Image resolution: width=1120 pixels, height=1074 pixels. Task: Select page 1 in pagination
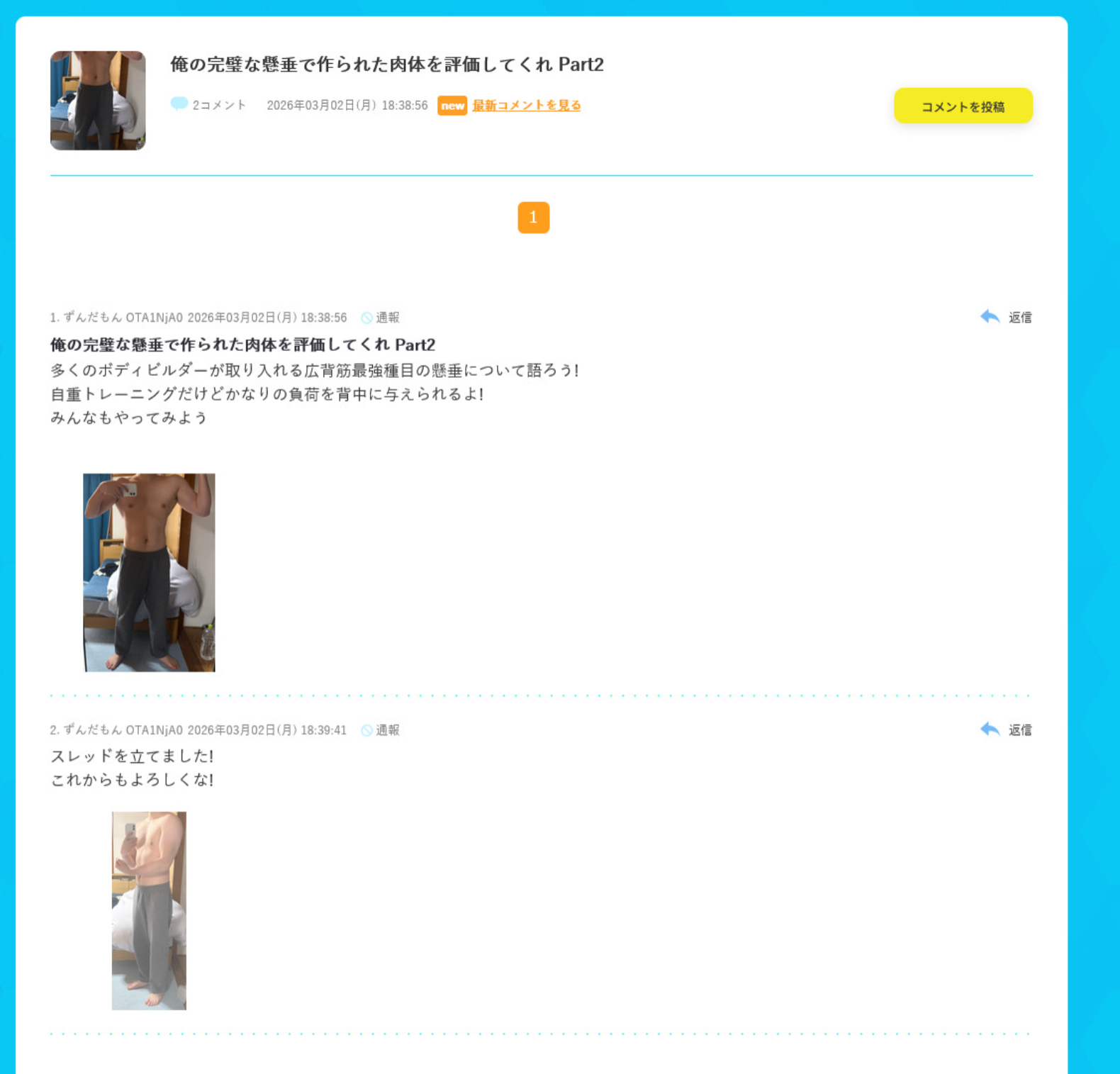[x=533, y=218]
